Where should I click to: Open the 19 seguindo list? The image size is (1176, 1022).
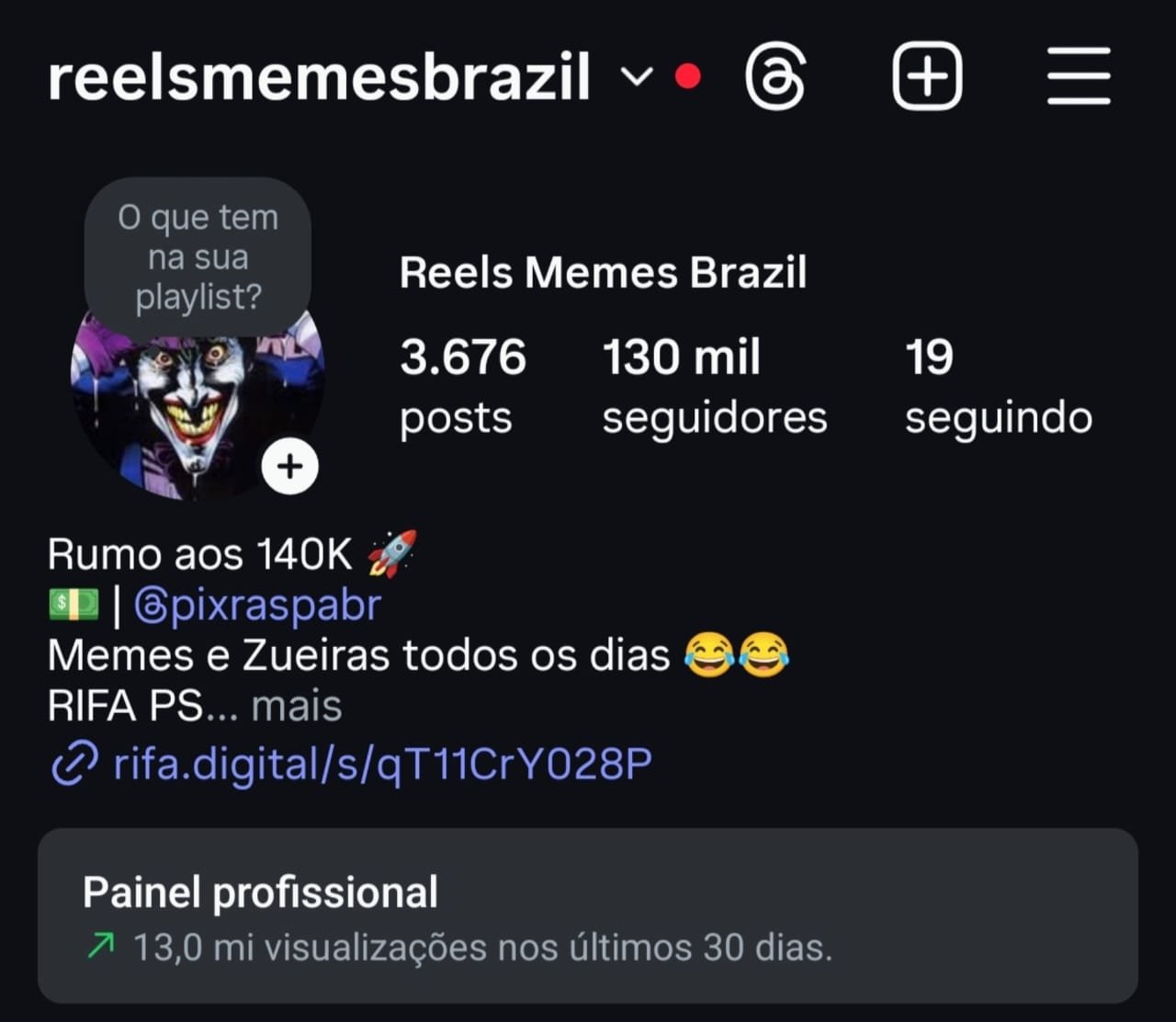coord(998,384)
